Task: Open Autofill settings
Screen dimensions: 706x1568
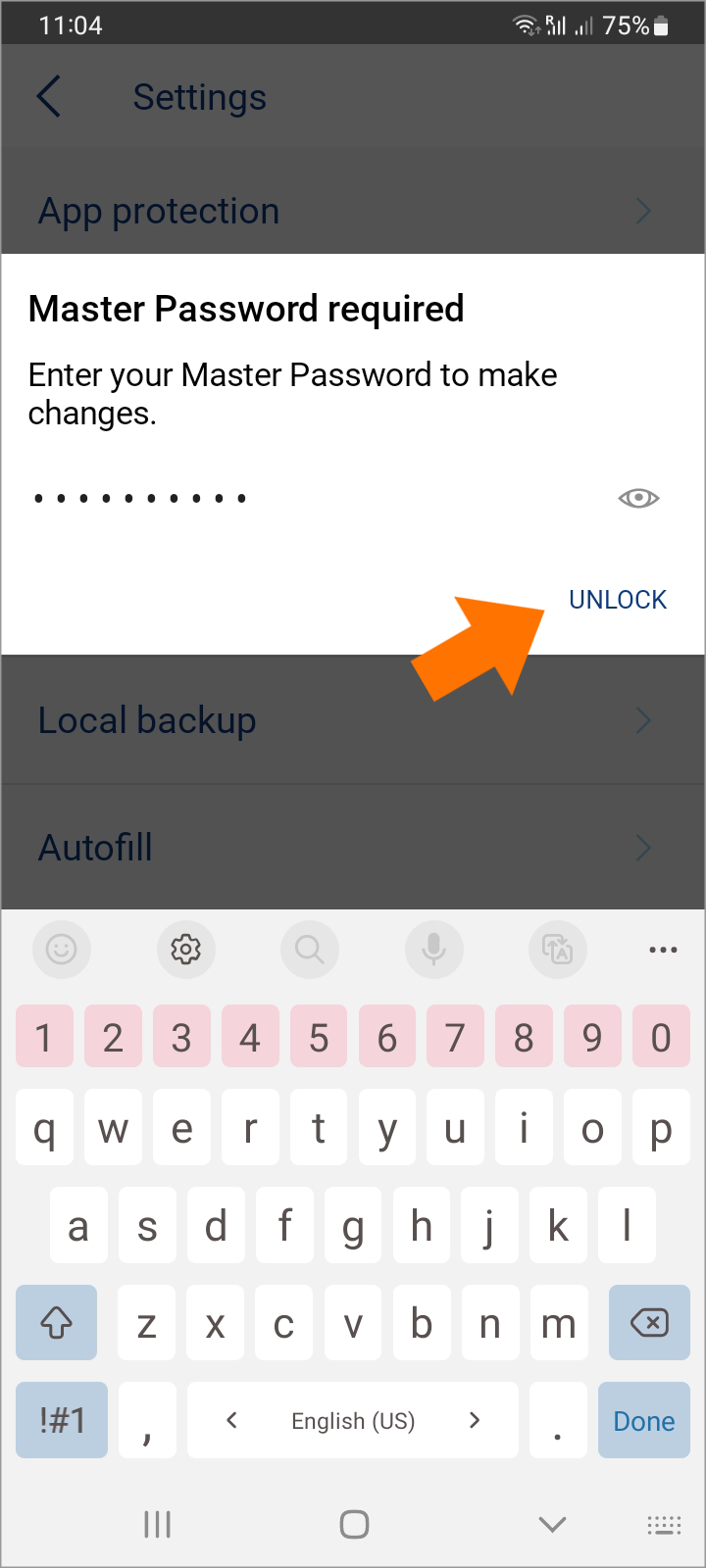Action: [353, 848]
